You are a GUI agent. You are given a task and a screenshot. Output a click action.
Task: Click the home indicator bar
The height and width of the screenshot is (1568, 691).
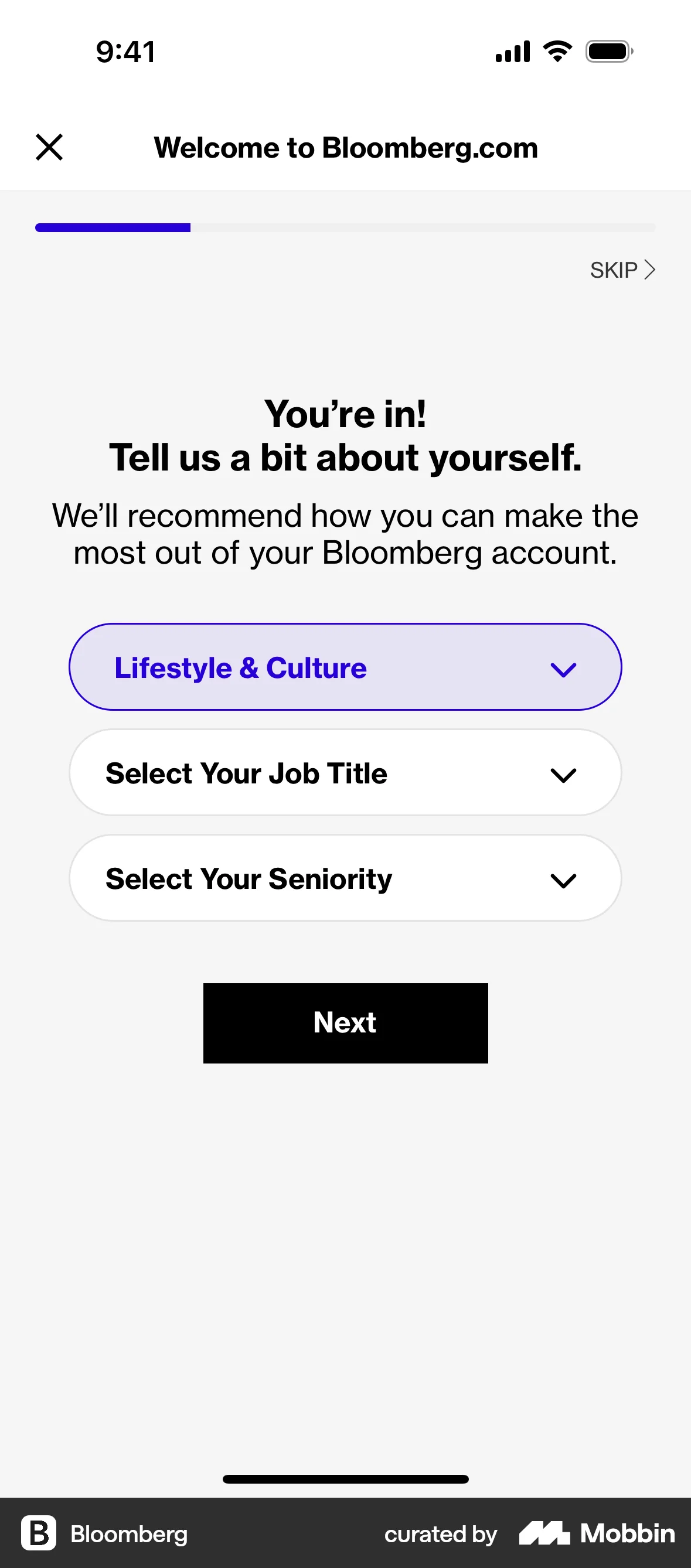pyautogui.click(x=345, y=1478)
